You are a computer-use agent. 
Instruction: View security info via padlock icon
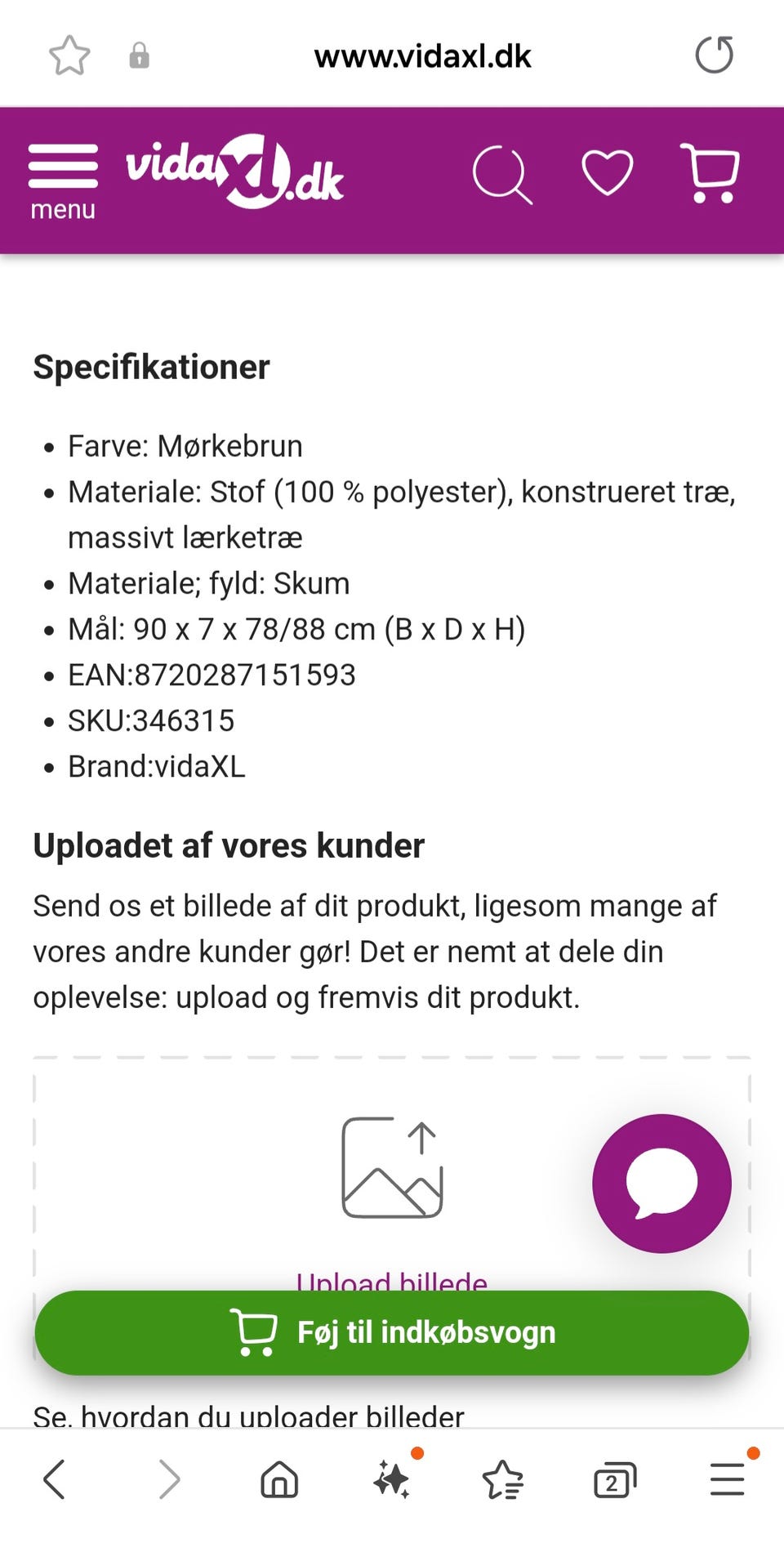(x=140, y=56)
